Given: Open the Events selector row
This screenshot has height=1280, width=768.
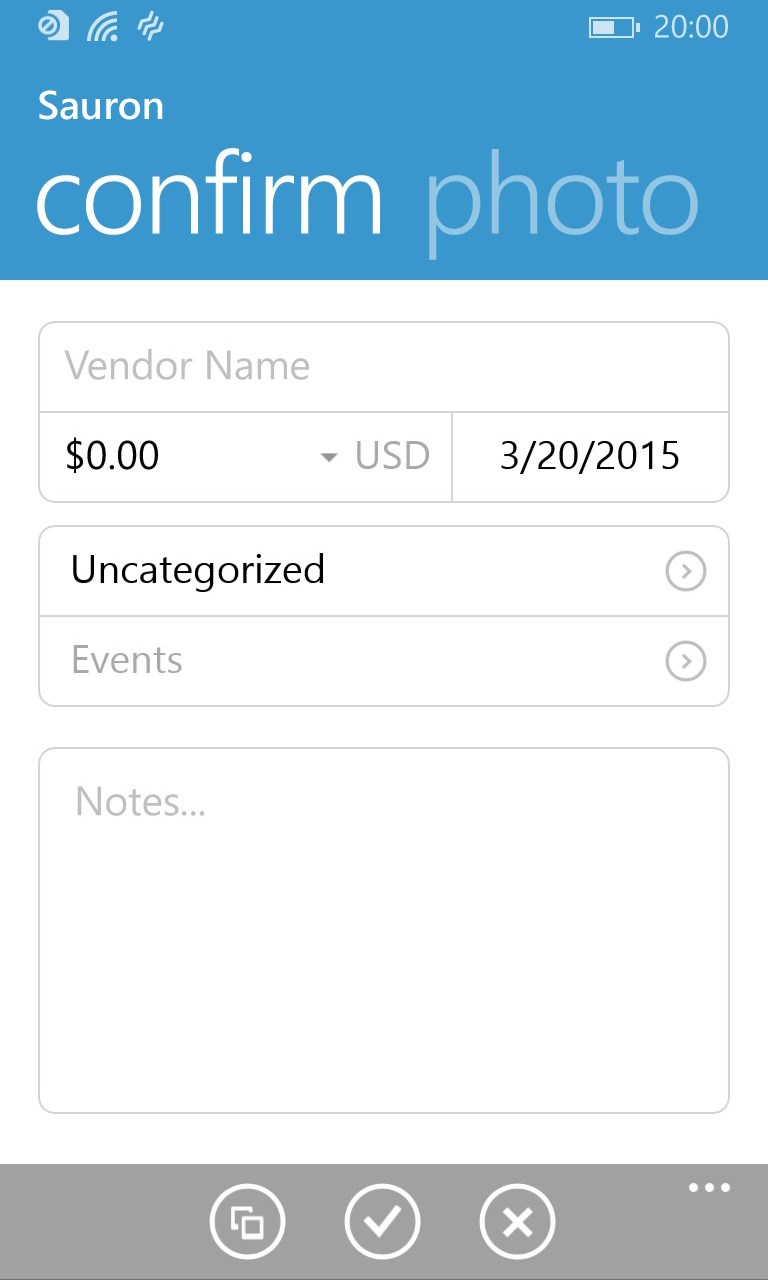Looking at the screenshot, I should (384, 661).
